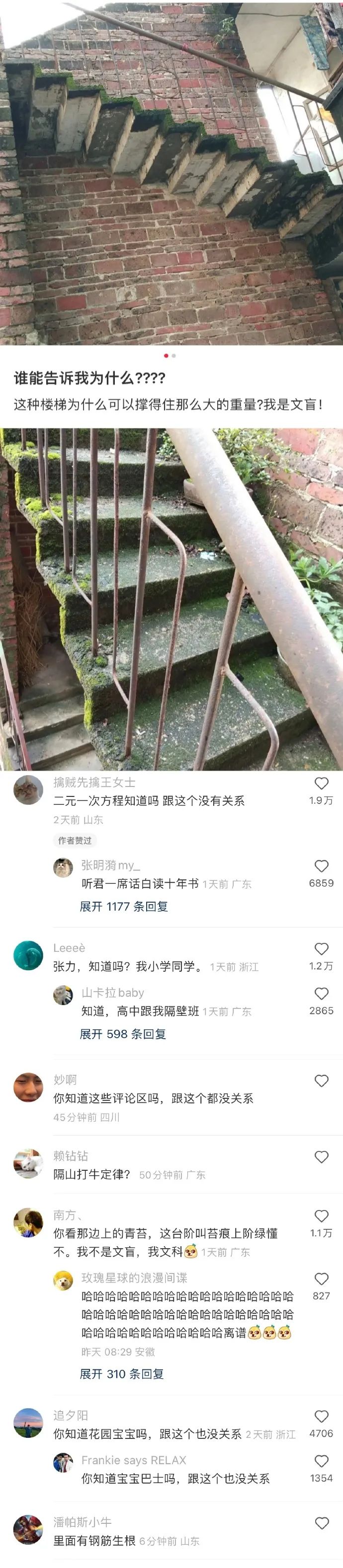
Task: Open 擒贼先擒王女士's profile avatar
Action: 28,790
